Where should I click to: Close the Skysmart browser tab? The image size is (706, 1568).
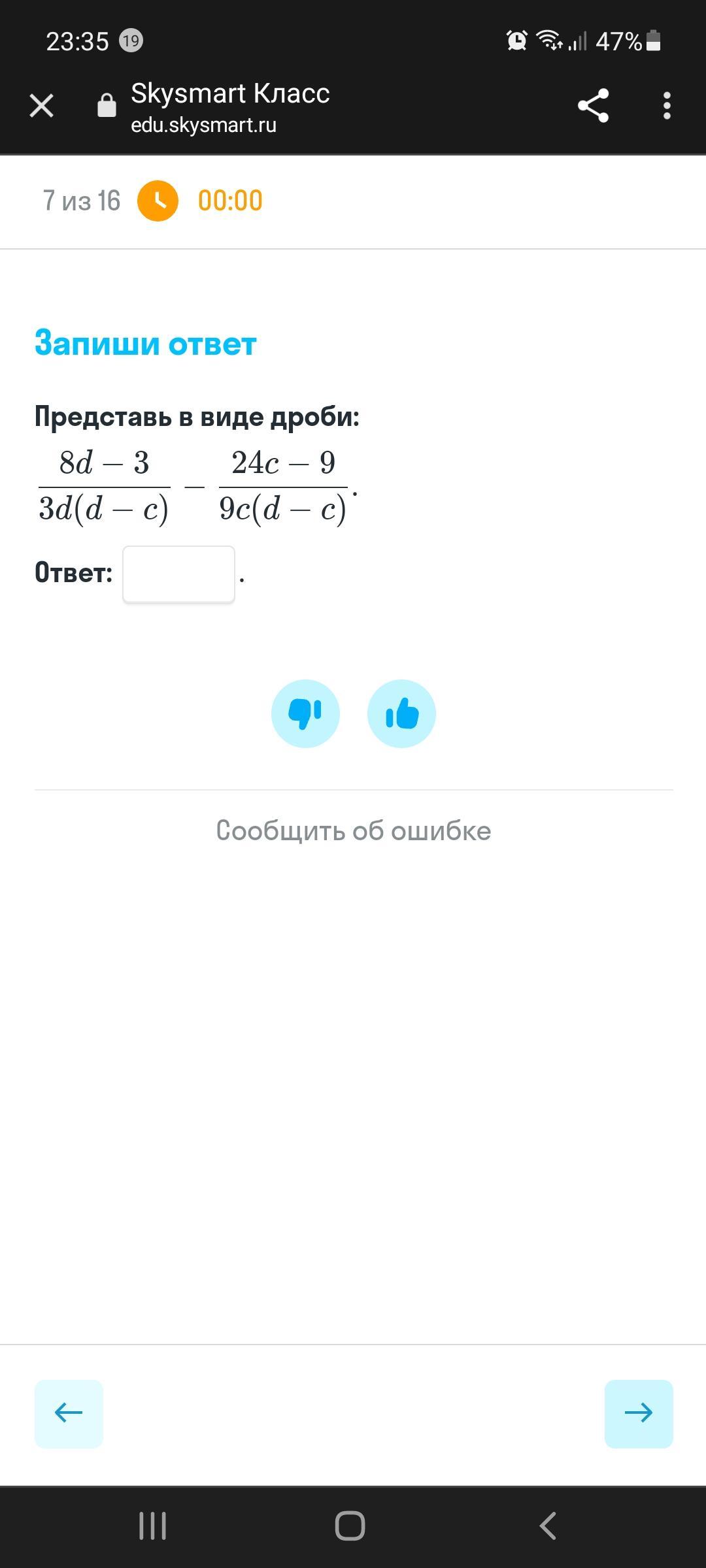pyautogui.click(x=42, y=105)
